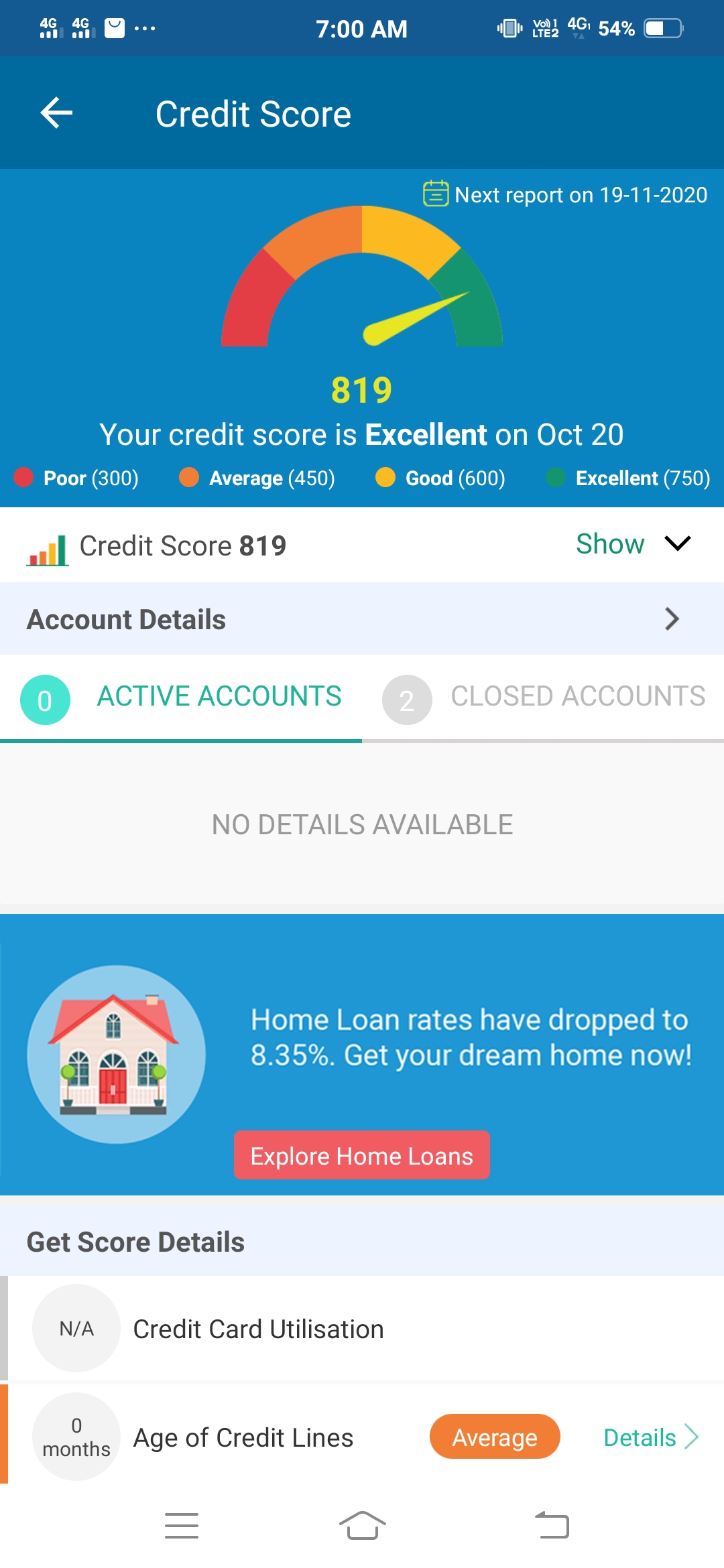Screen dimensions: 724x1568
Task: Go to the system home screen
Action: pos(362,1526)
